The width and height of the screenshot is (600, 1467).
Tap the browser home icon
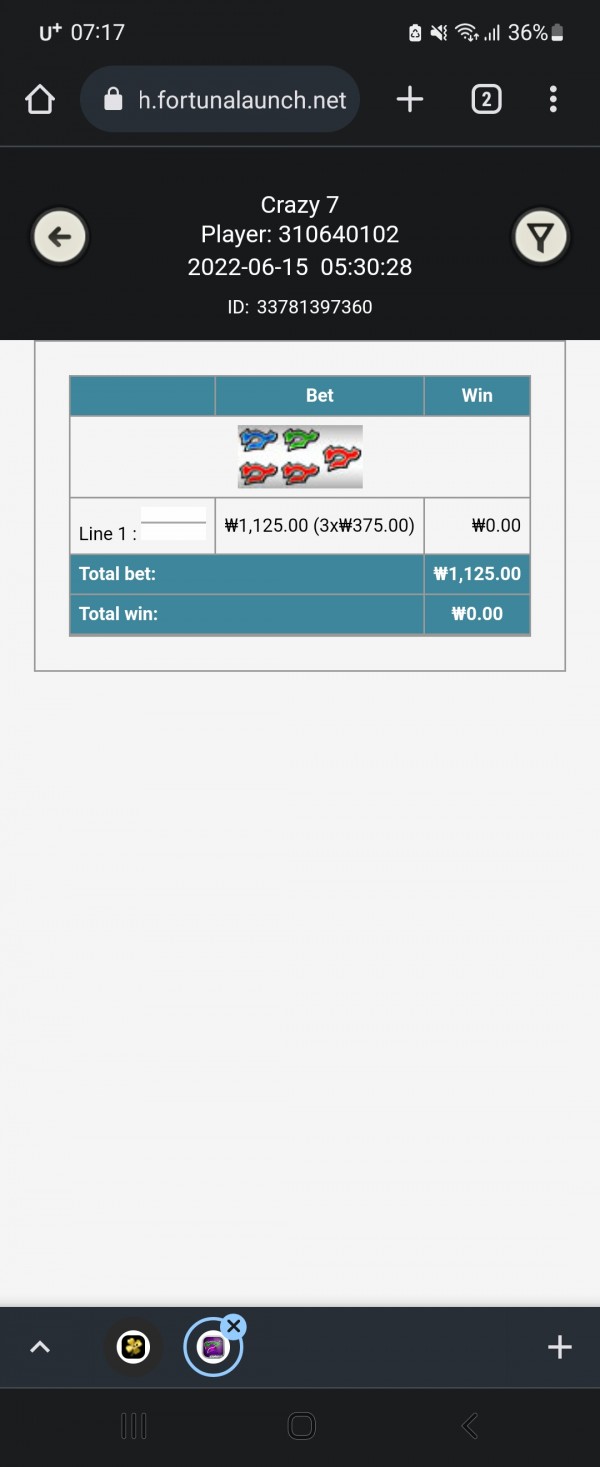[x=39, y=99]
